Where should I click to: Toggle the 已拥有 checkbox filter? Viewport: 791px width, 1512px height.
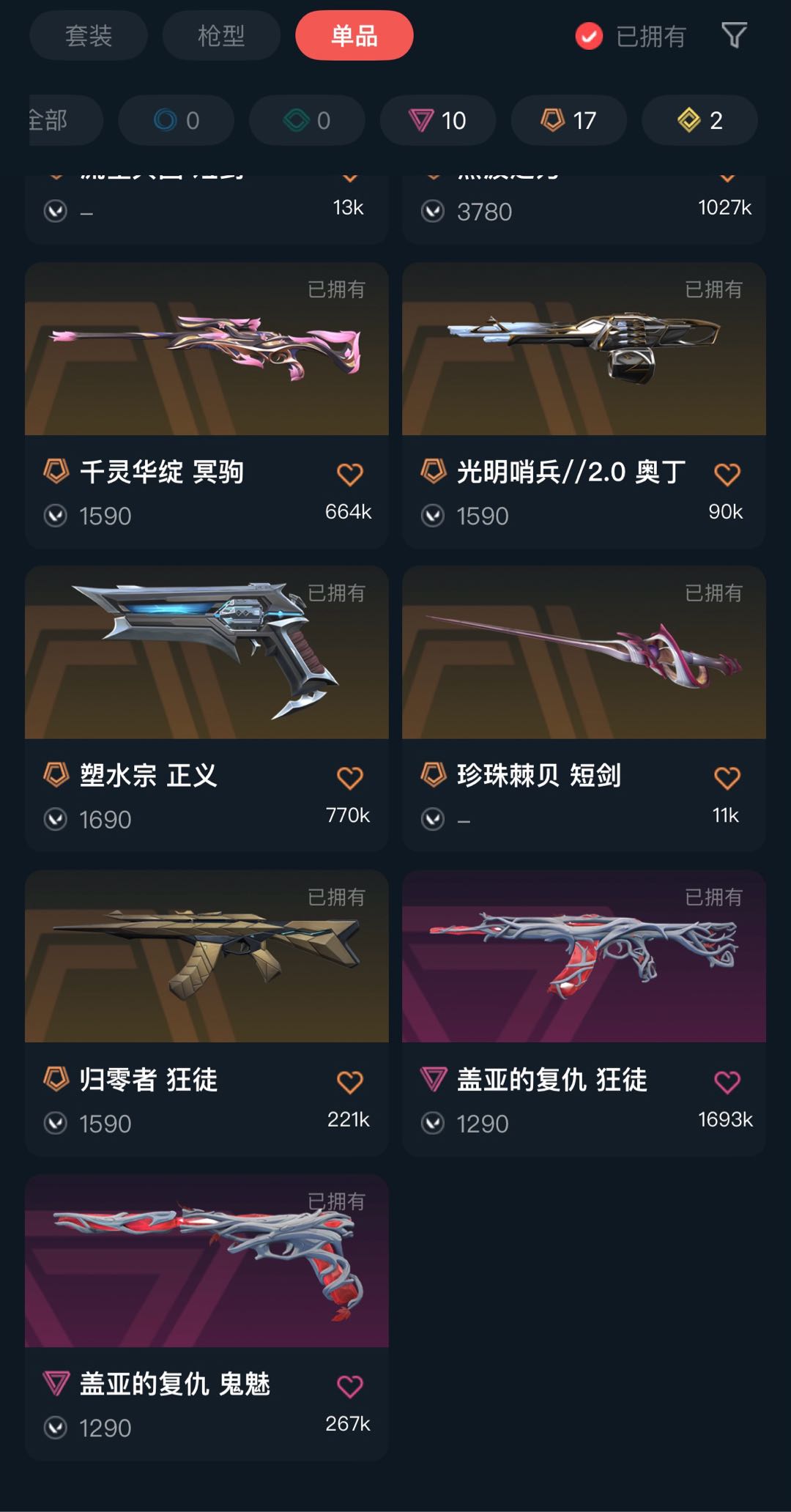pos(589,36)
